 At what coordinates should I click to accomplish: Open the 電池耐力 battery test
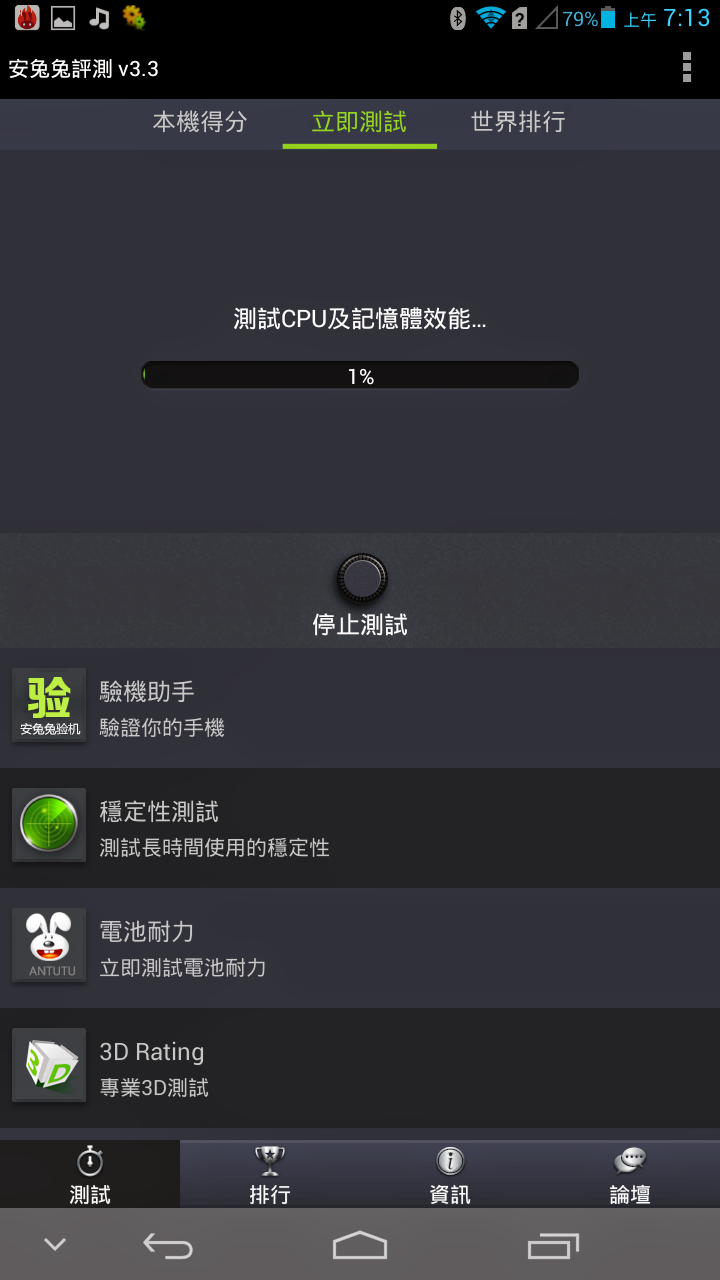click(x=360, y=948)
